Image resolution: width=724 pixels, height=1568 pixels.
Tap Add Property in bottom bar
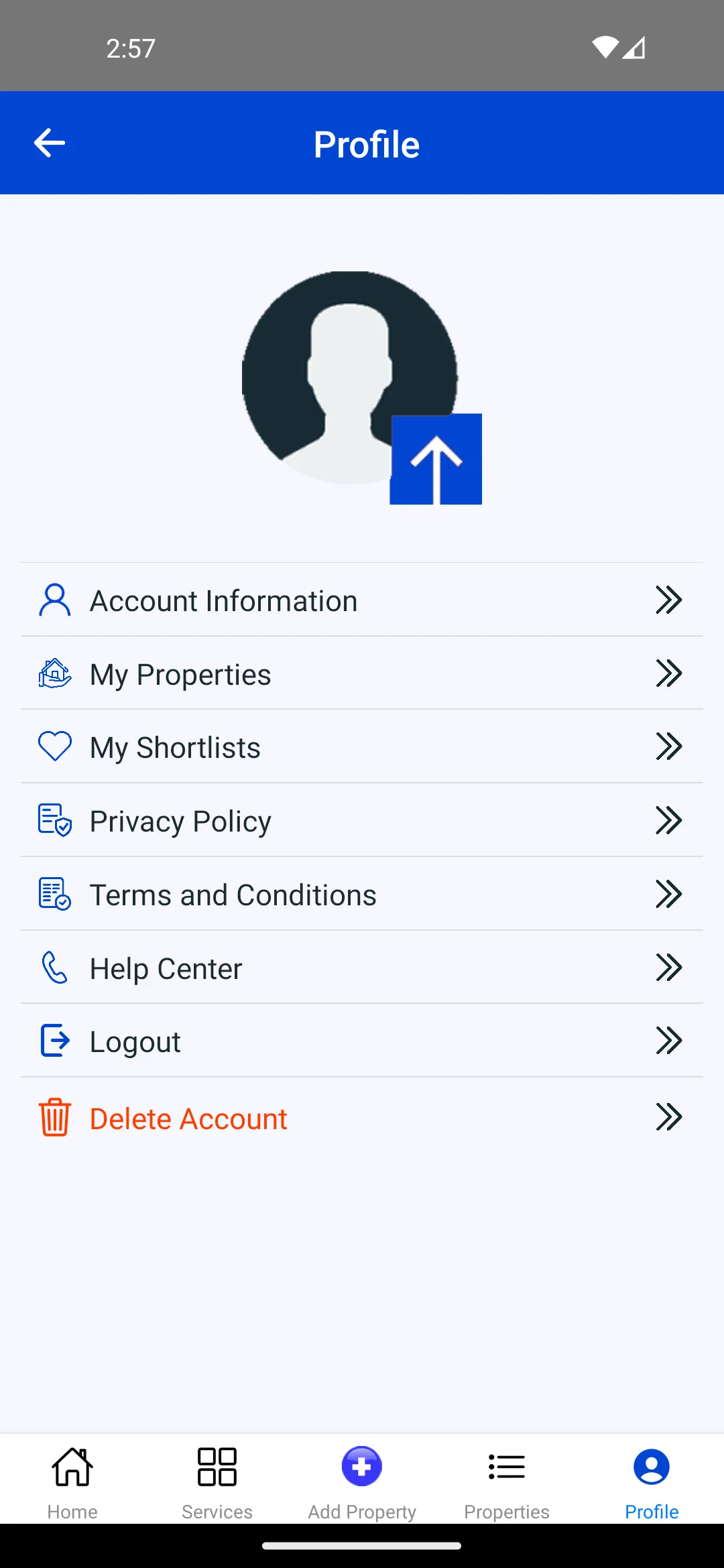[362, 1482]
